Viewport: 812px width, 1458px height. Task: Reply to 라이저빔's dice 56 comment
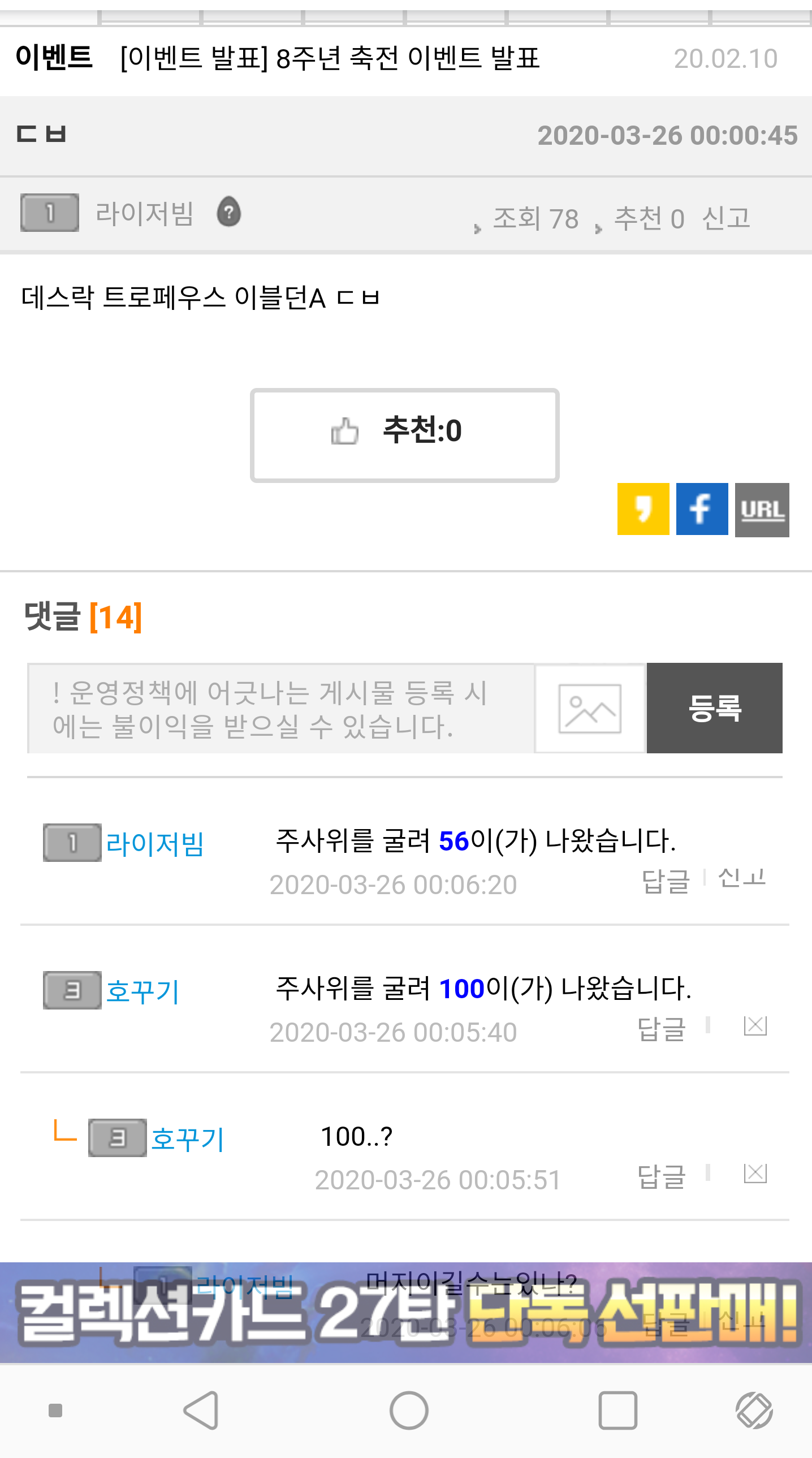click(666, 881)
